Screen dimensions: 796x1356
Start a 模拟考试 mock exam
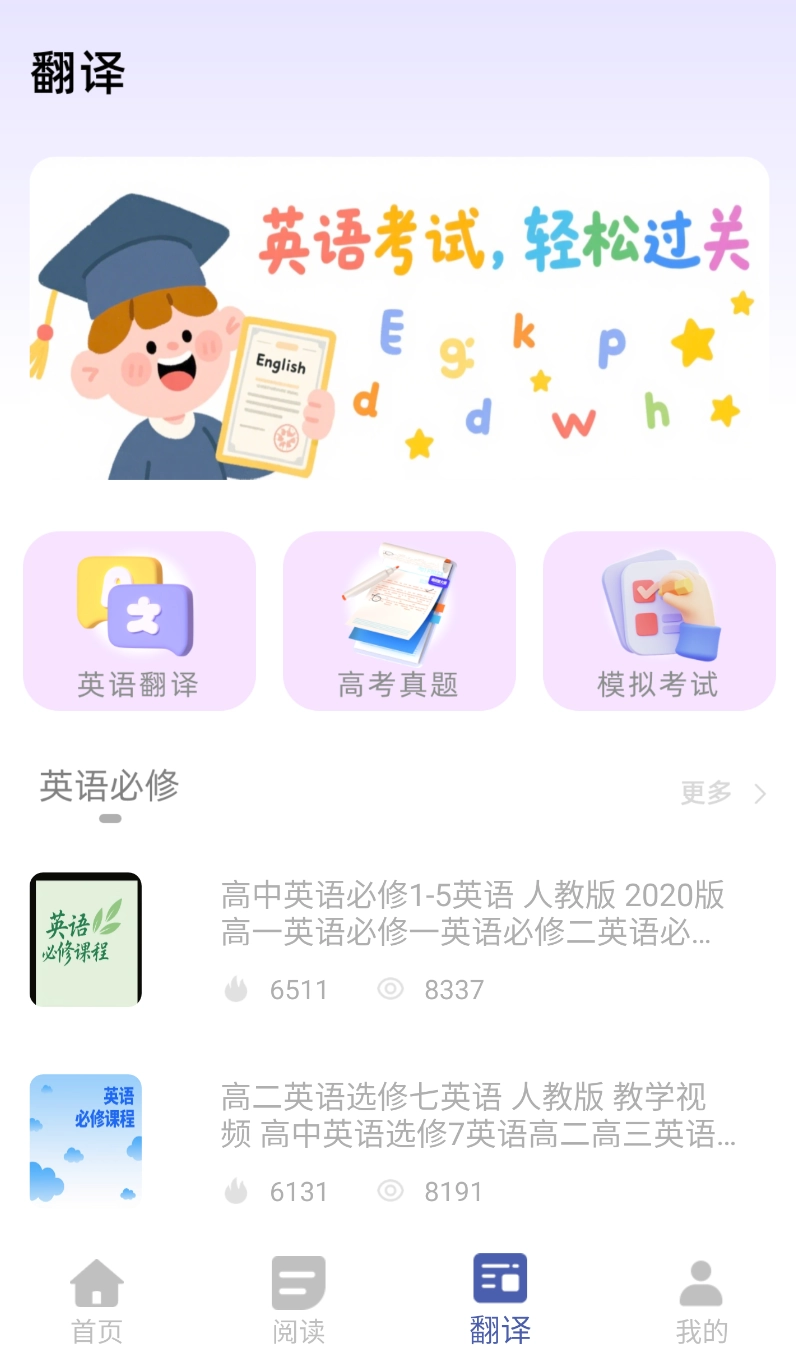(x=659, y=621)
